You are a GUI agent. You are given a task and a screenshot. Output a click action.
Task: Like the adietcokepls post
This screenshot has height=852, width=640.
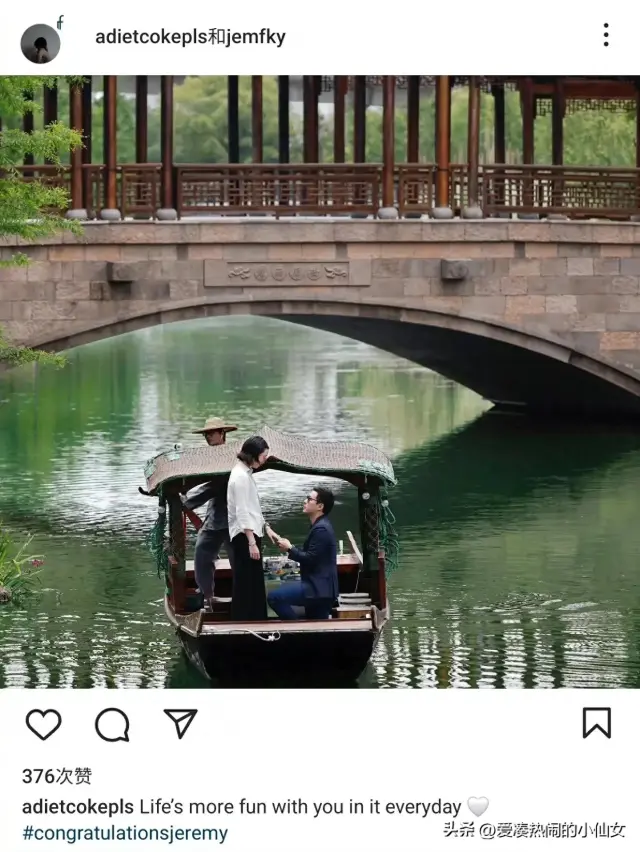coord(43,724)
